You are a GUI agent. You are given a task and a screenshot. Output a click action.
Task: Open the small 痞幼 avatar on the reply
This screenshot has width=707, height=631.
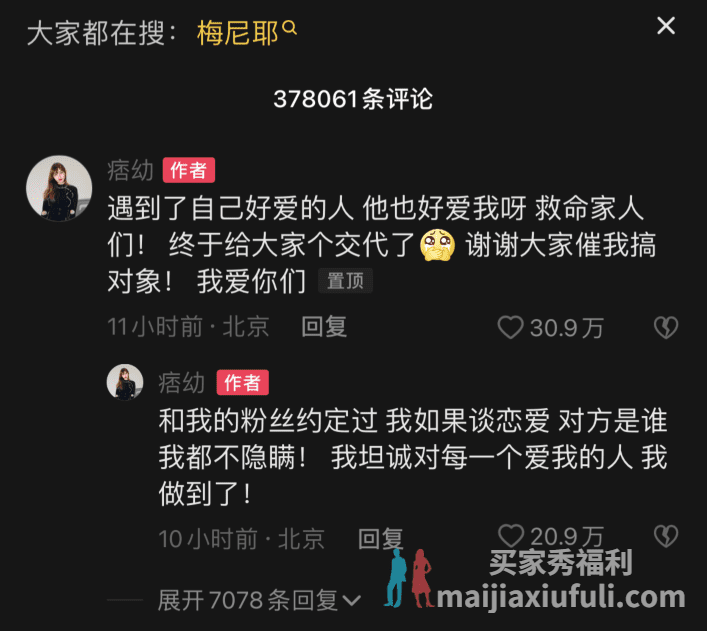click(x=124, y=382)
